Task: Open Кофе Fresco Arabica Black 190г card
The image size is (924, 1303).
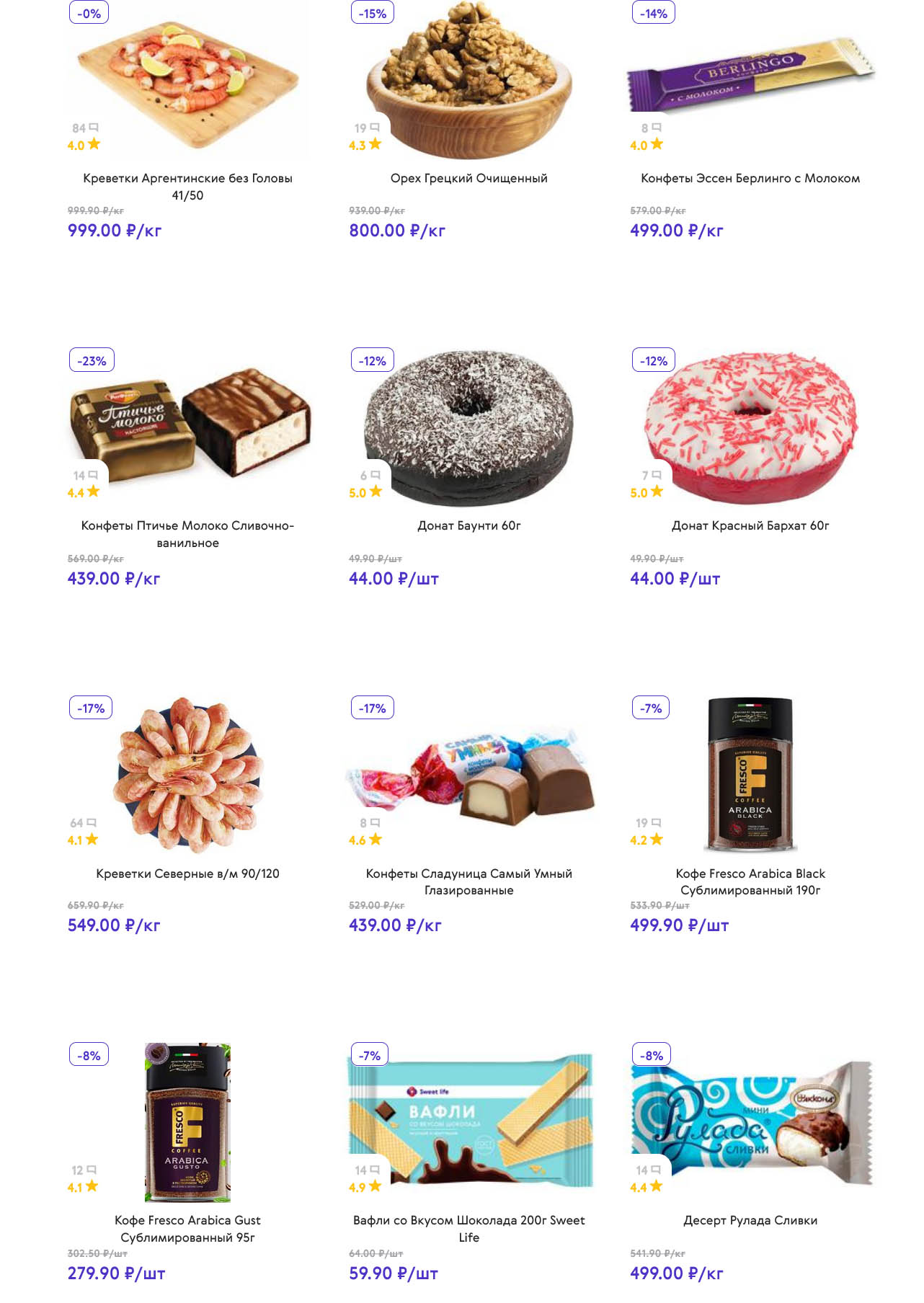Action: (750, 881)
